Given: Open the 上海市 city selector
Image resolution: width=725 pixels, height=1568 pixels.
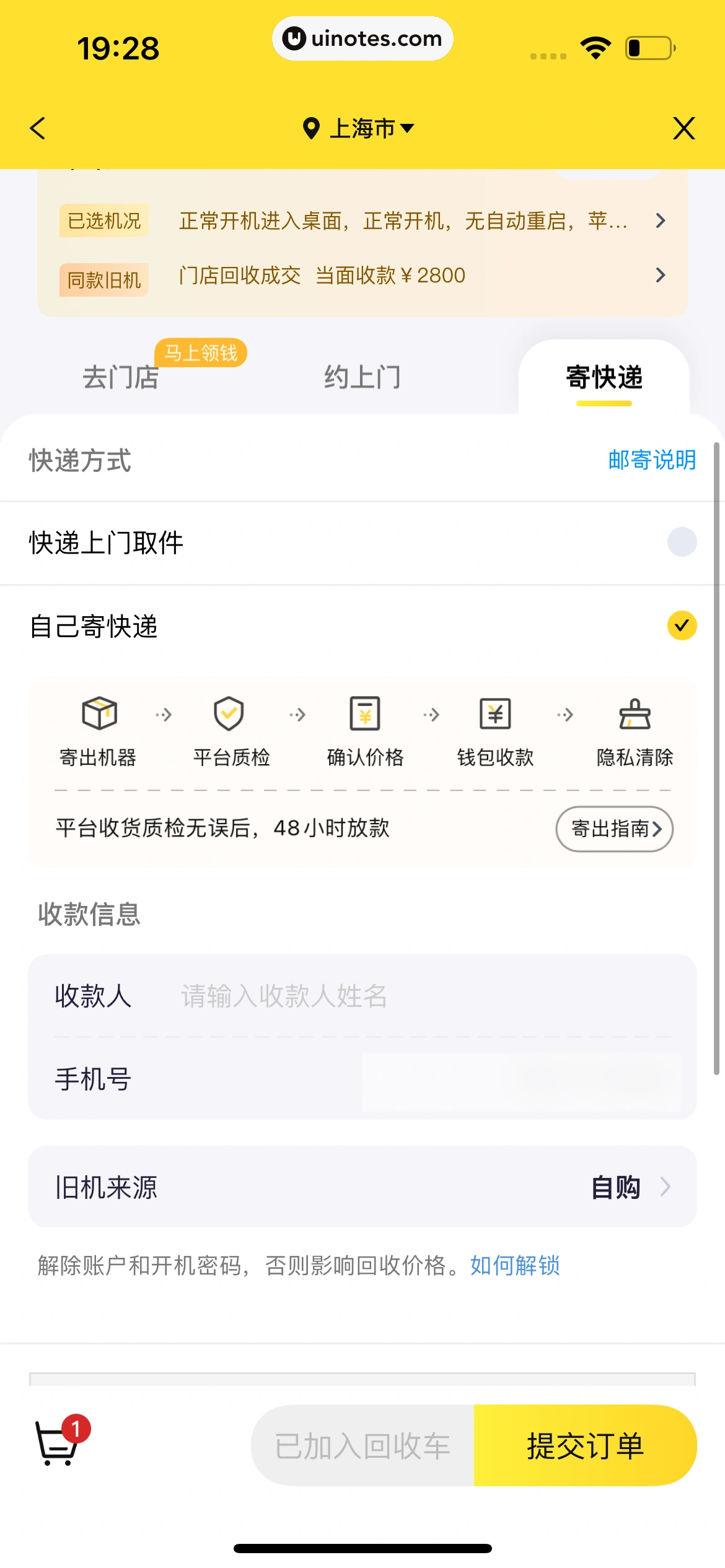Looking at the screenshot, I should (359, 129).
